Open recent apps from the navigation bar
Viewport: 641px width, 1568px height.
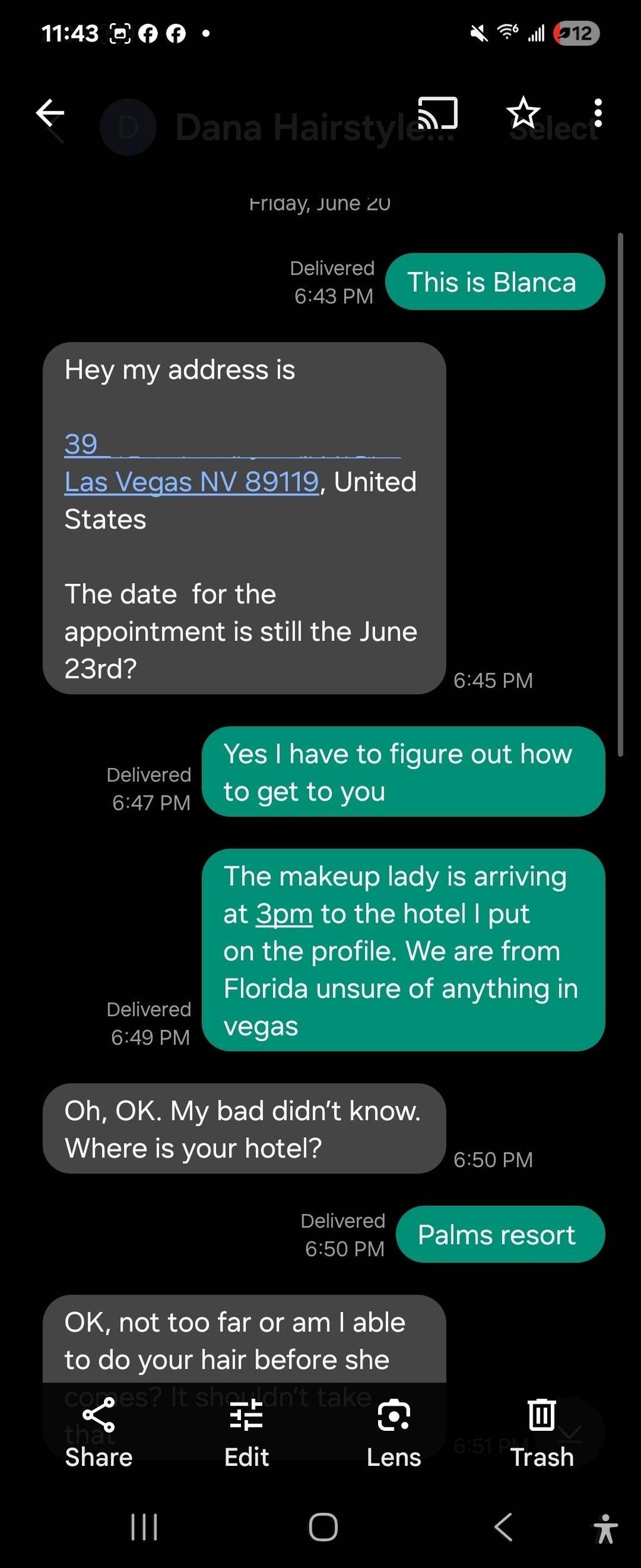(144, 1527)
